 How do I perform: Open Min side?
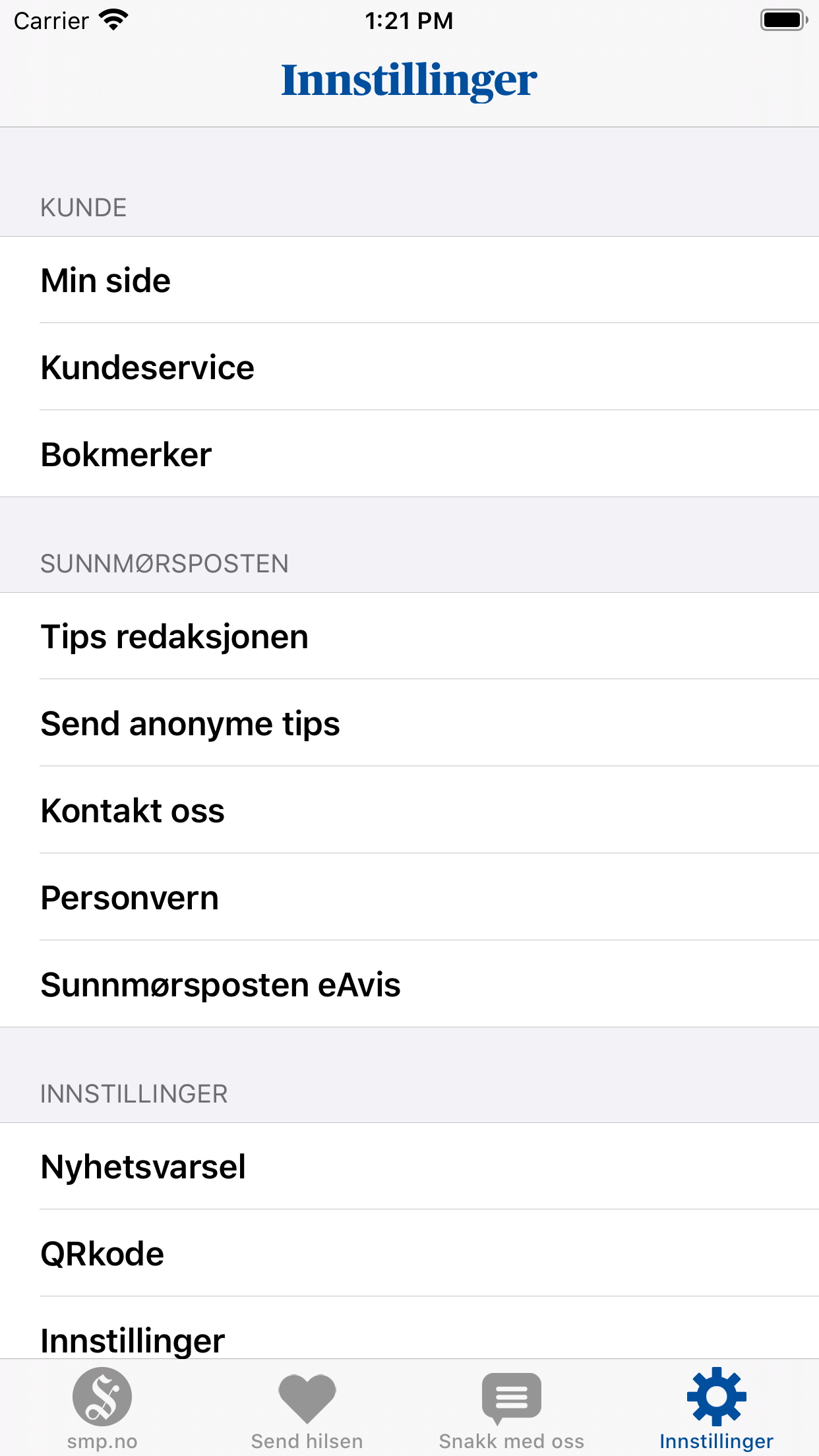coord(409,280)
